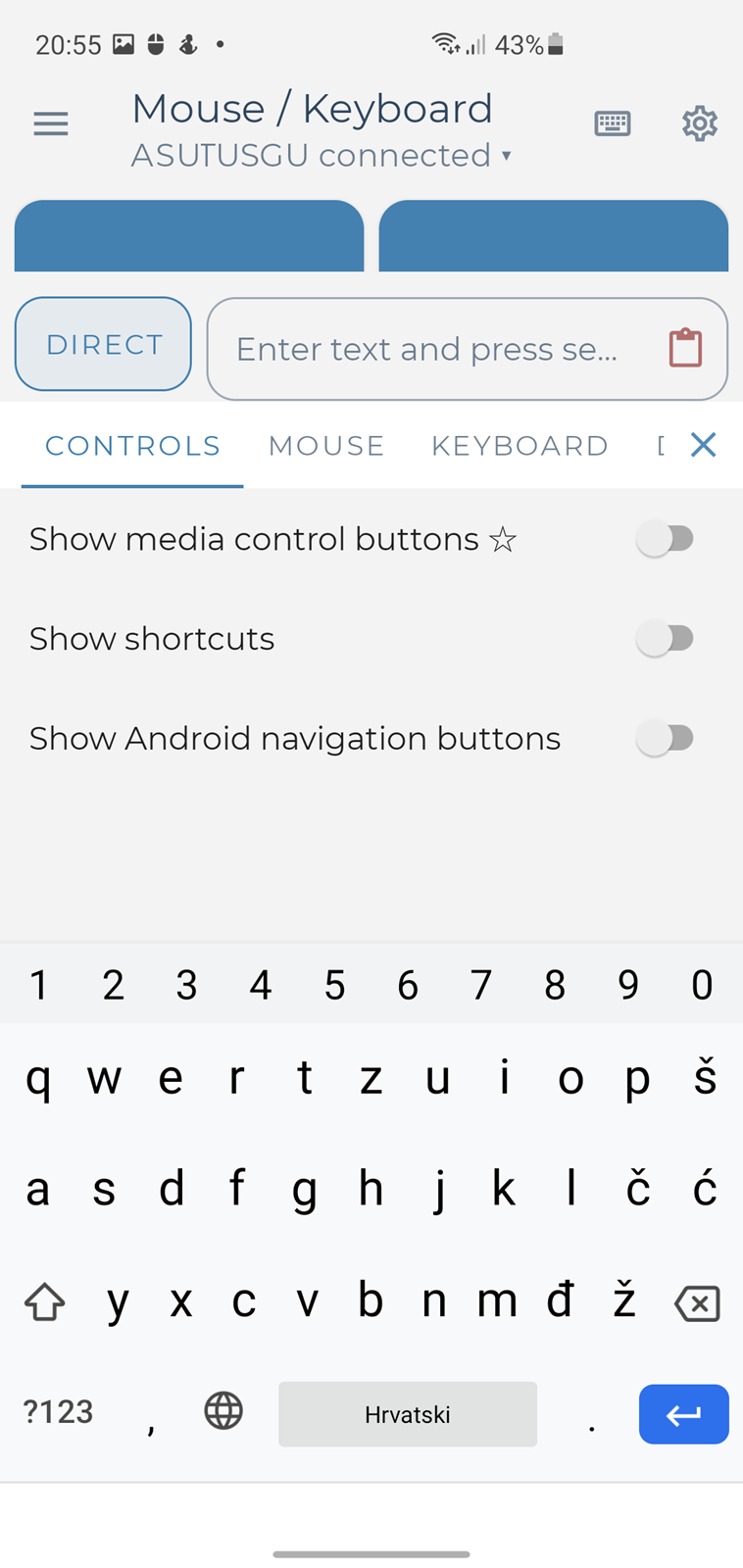Select the CONTROLS tab
Screen dimensions: 743x1568
132,446
